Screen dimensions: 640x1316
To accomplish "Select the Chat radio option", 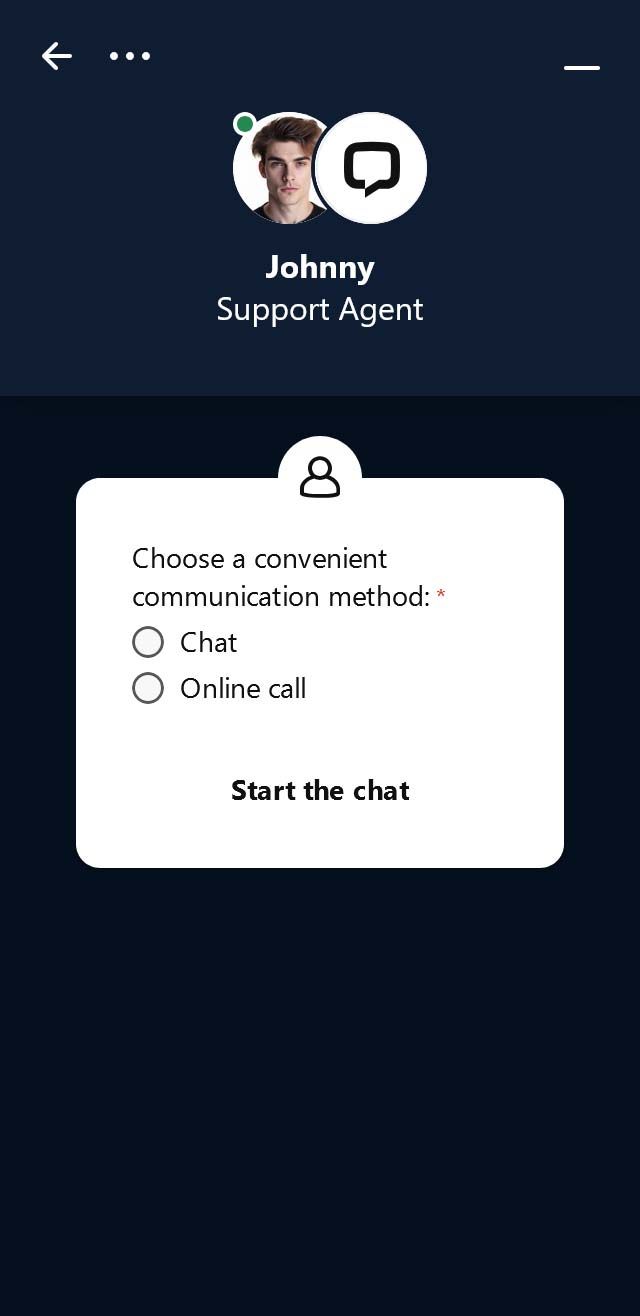I will (148, 642).
